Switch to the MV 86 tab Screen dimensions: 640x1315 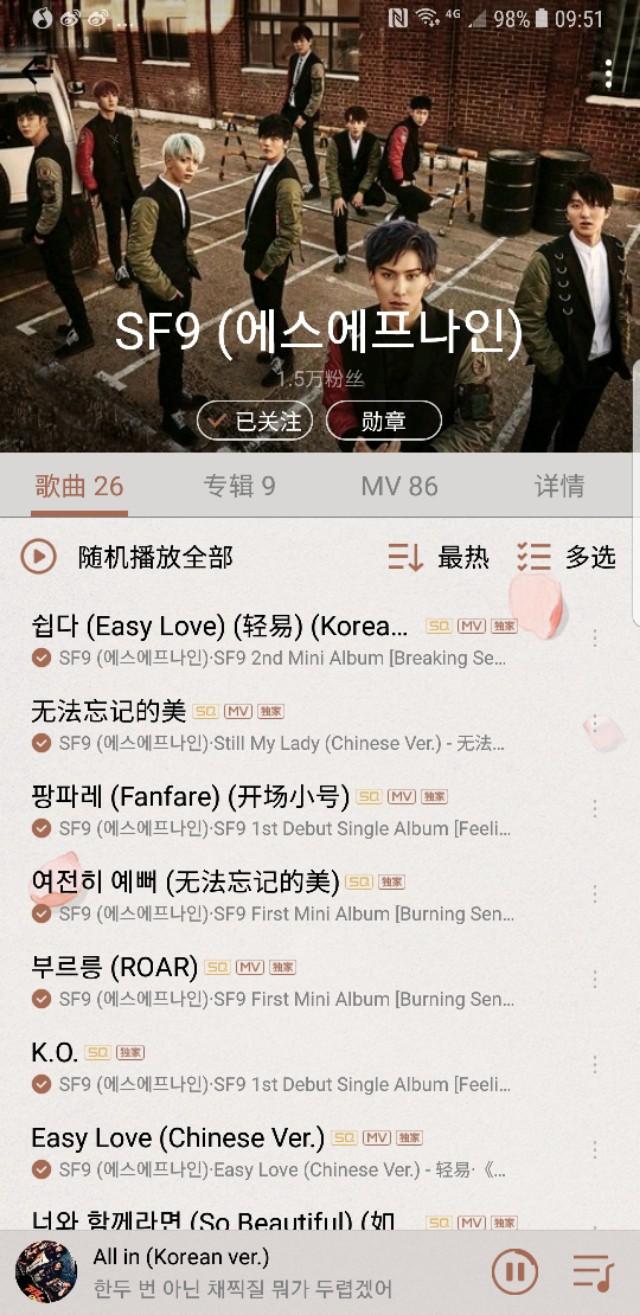point(400,486)
